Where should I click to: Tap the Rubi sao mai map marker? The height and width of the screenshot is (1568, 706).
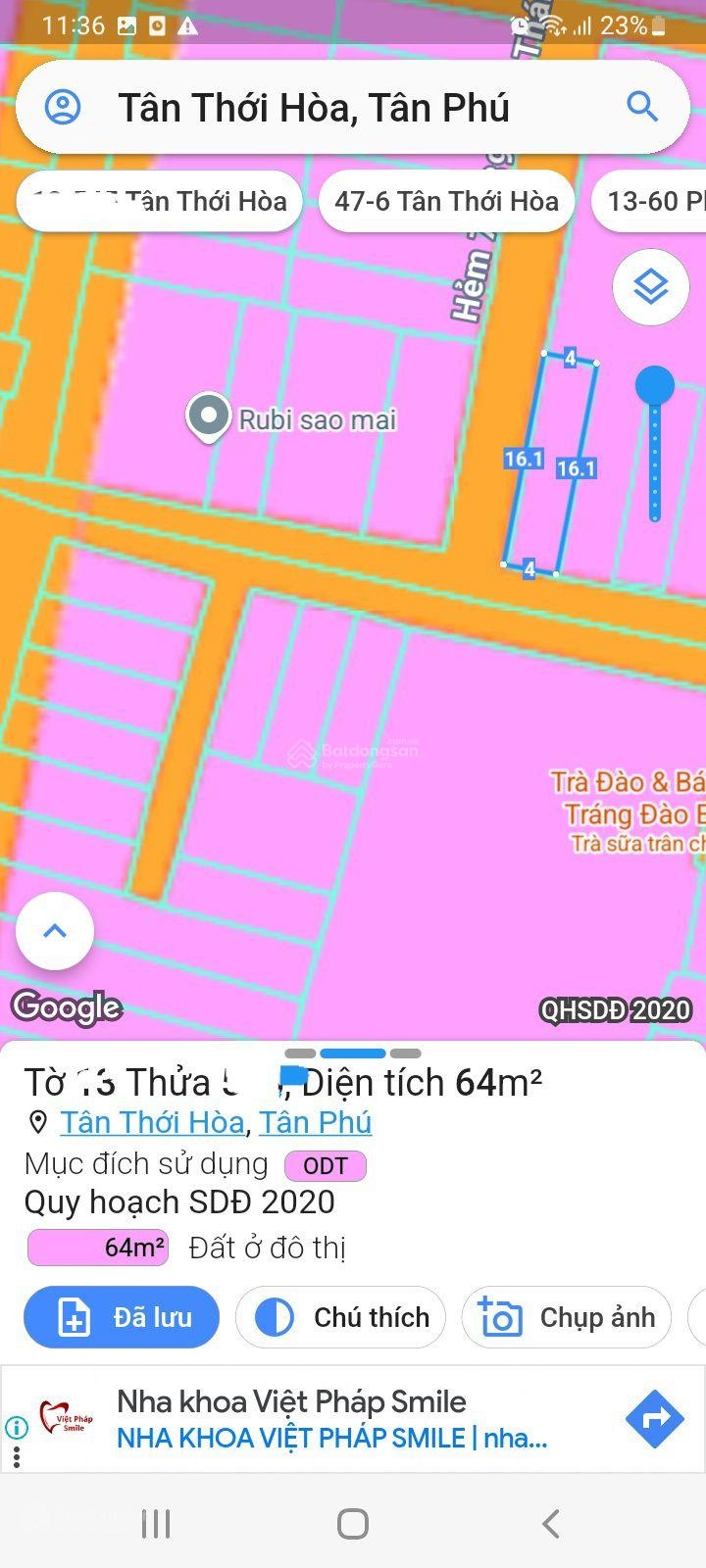208,416
